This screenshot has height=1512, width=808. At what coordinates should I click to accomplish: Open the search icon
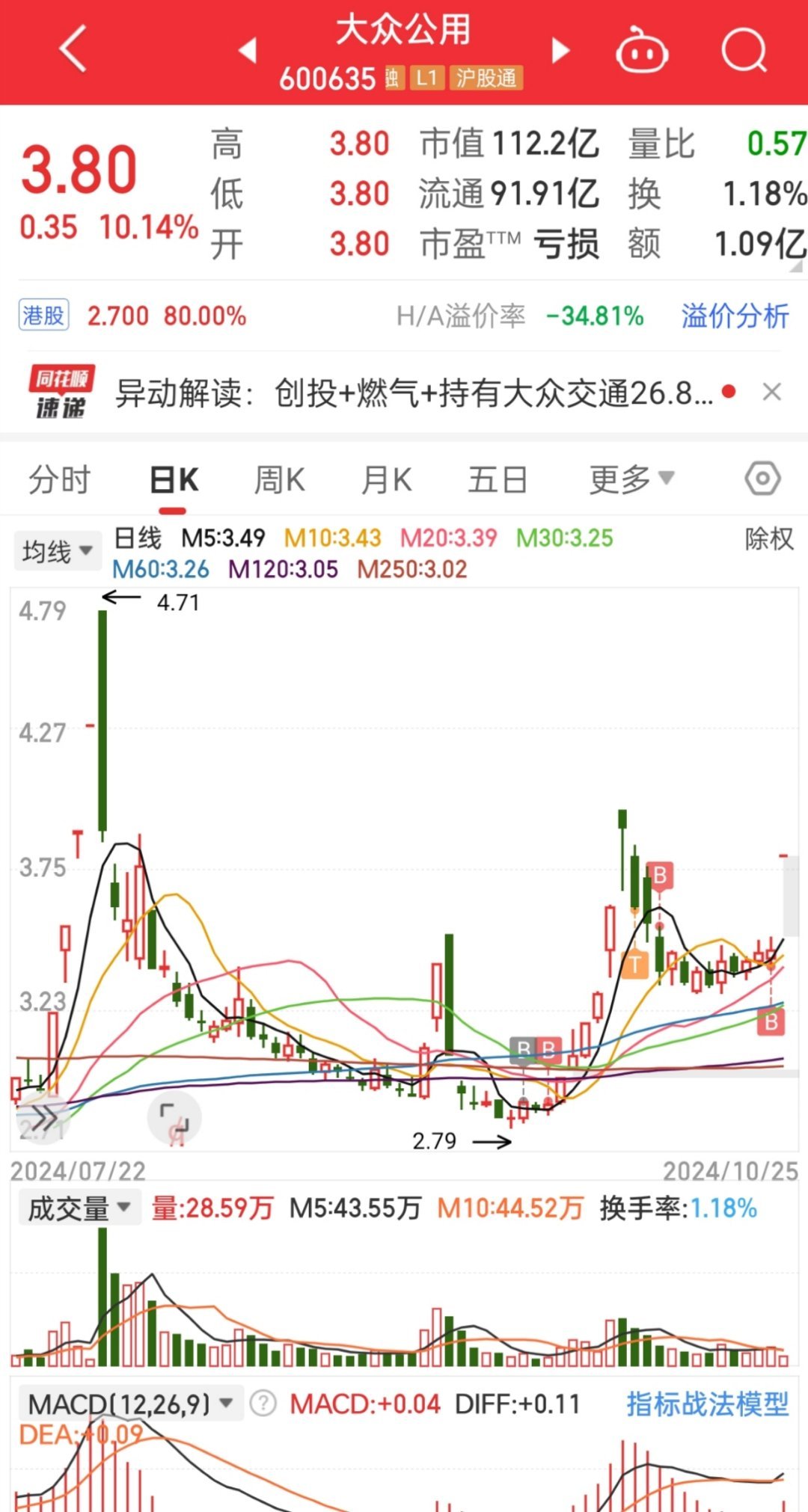tap(744, 52)
